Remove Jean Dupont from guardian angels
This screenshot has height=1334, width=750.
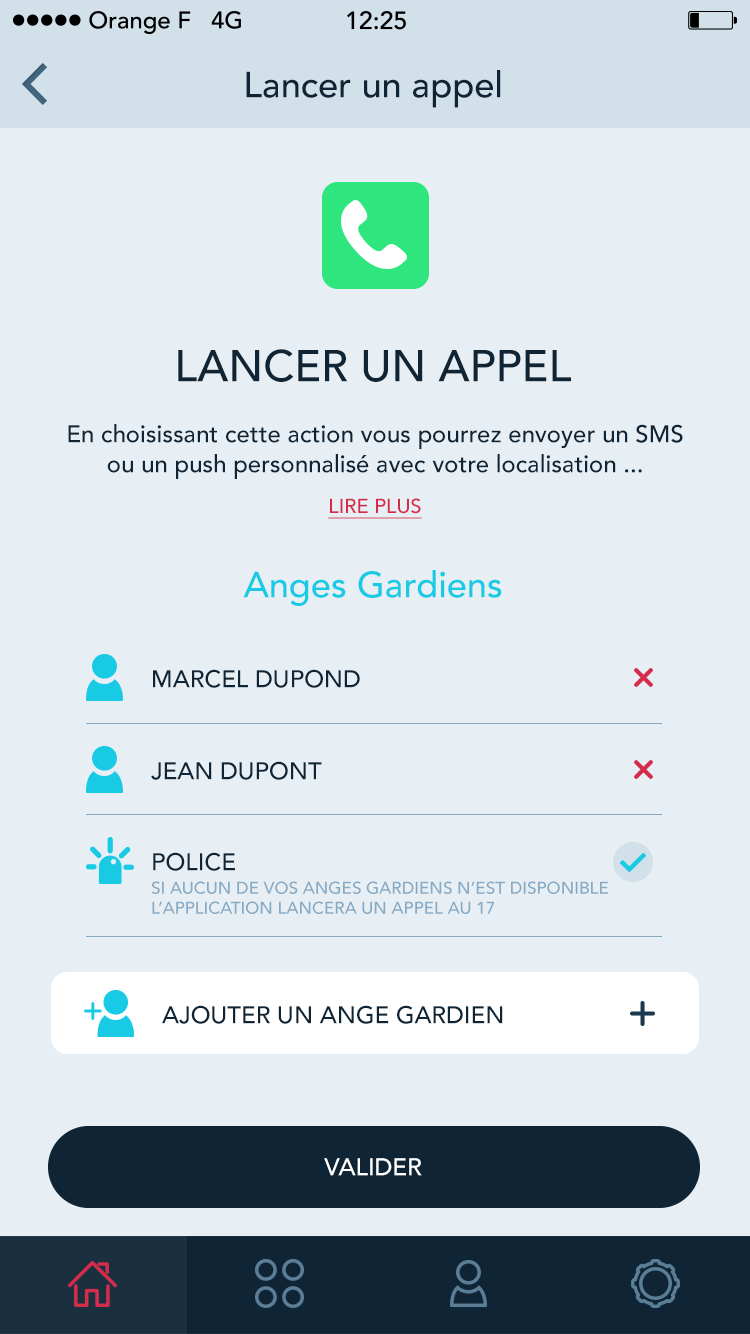pyautogui.click(x=643, y=769)
